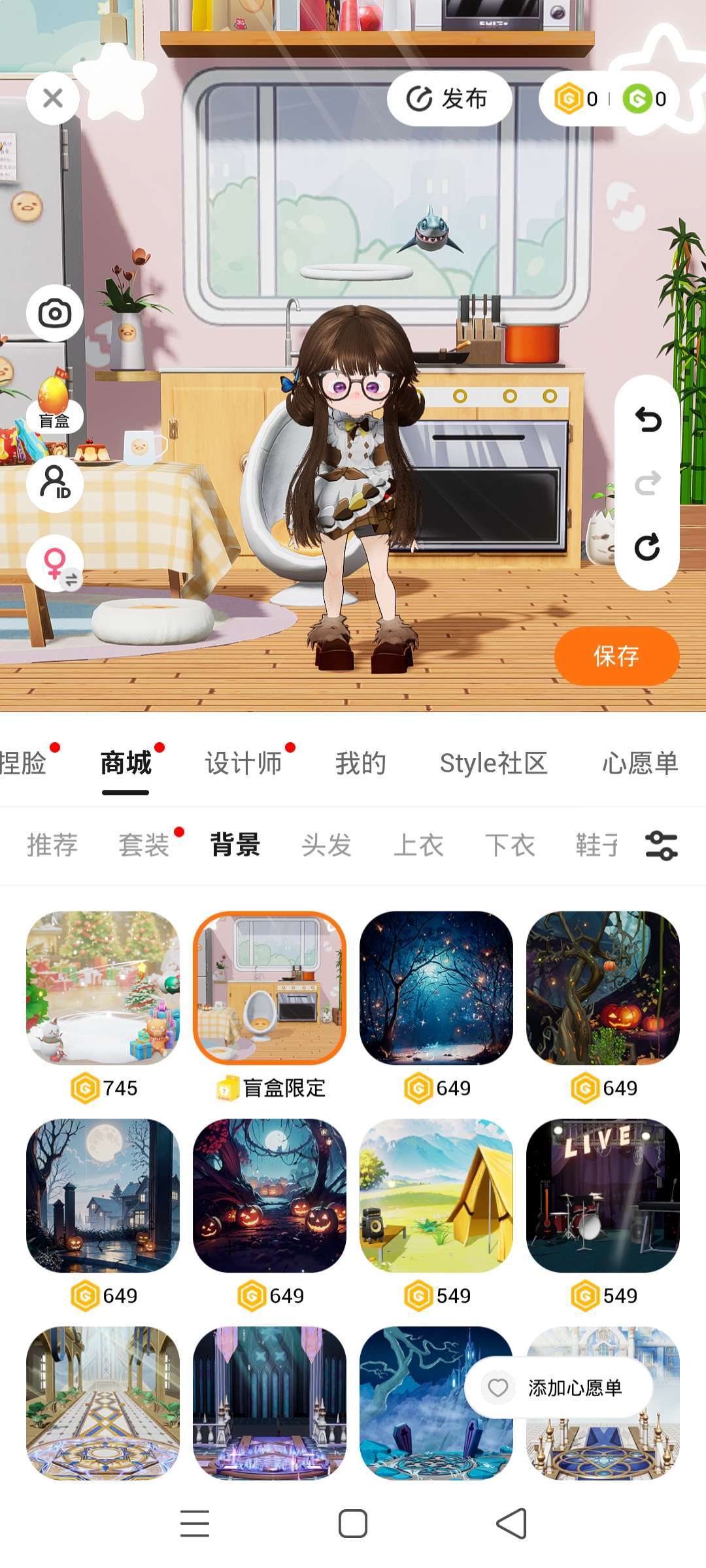The image size is (706, 1568).
Task: Switch to the 设计师 tab
Action: click(x=243, y=763)
